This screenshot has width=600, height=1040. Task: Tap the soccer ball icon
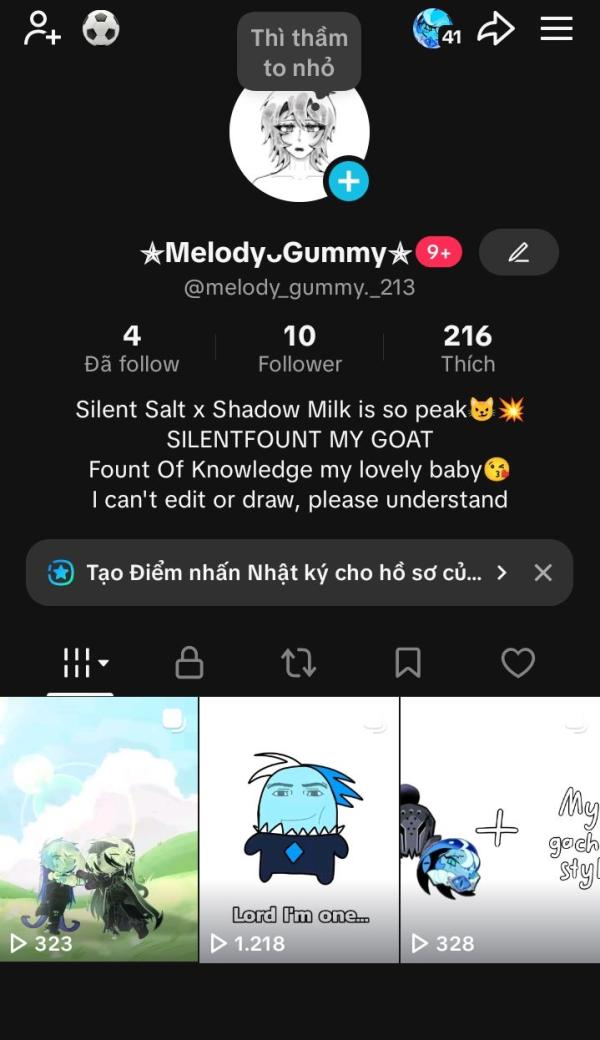coord(101,29)
